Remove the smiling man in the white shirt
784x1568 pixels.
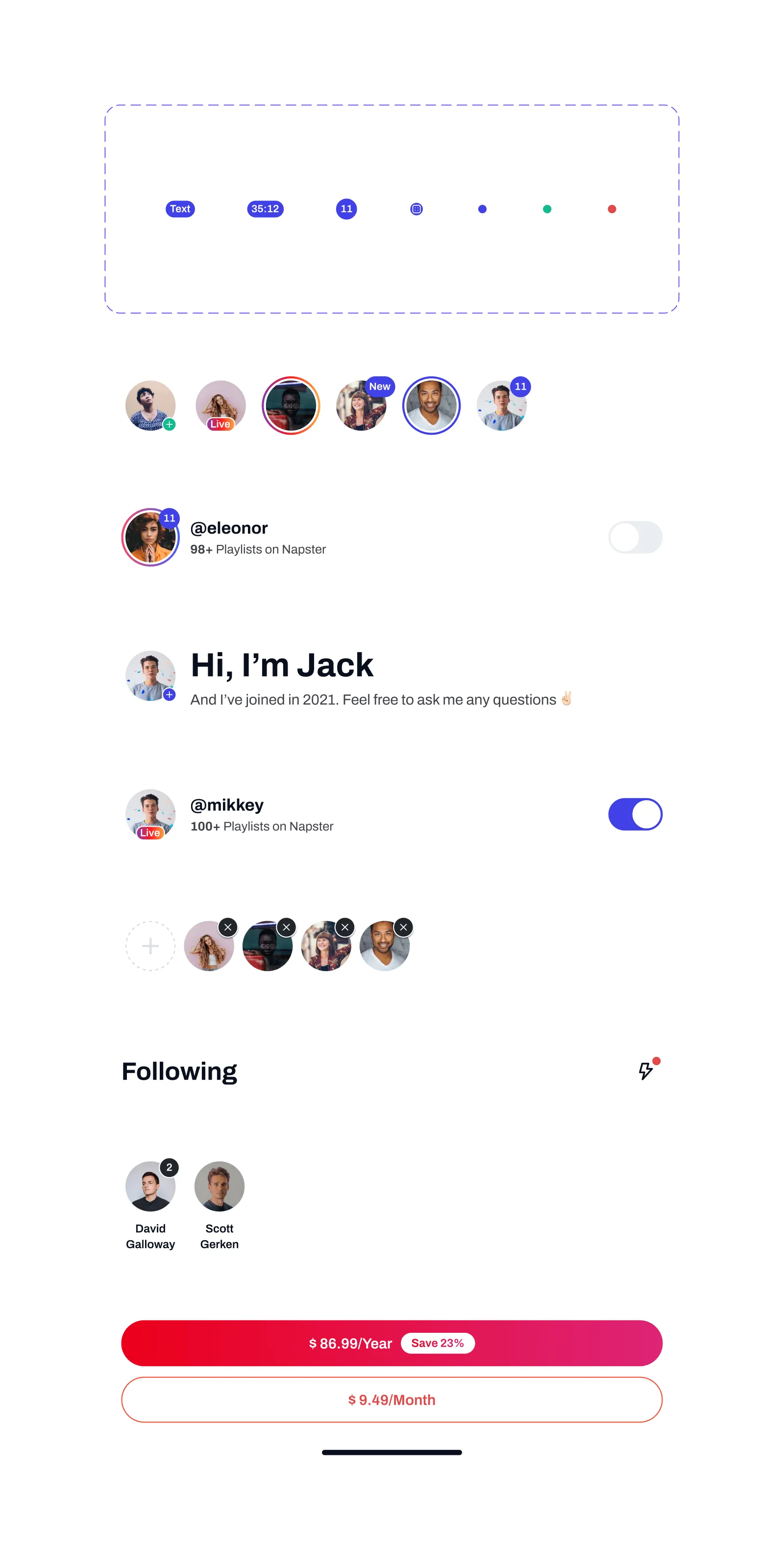404,927
